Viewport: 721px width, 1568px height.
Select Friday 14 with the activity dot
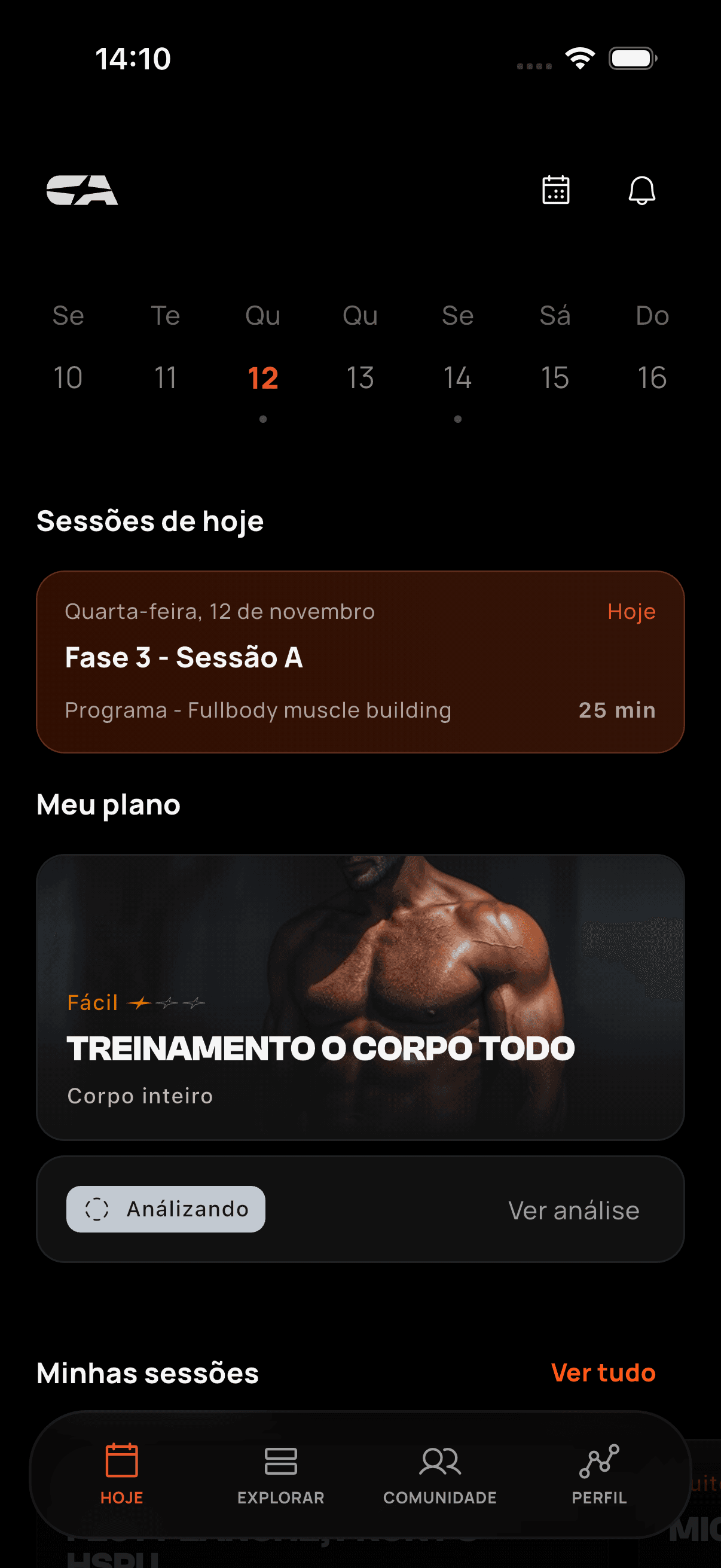[x=457, y=378]
